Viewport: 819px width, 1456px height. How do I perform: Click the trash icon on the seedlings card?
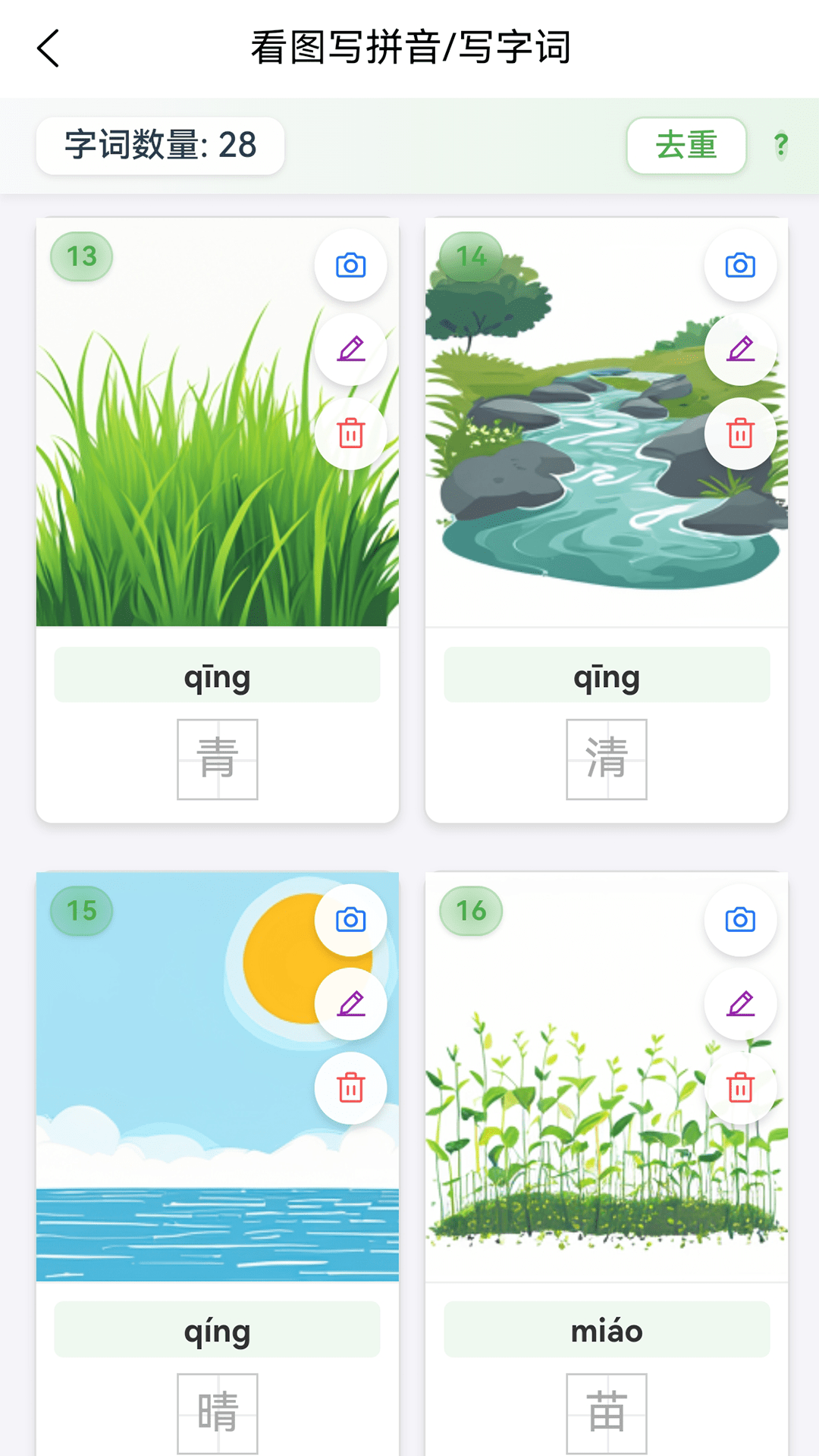[x=740, y=1087]
